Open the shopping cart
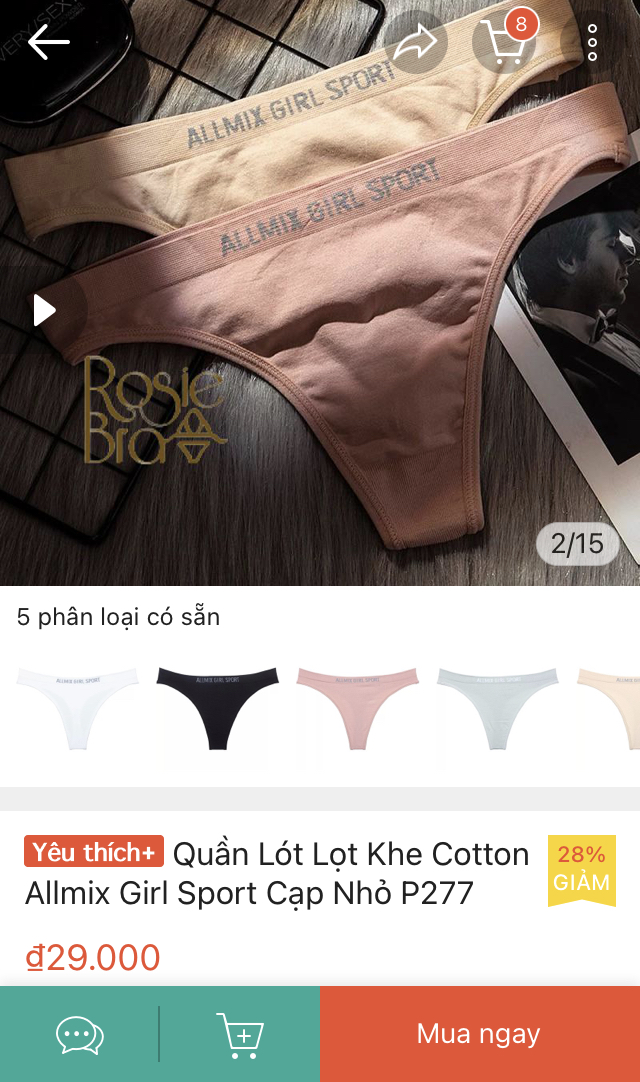 pos(503,42)
